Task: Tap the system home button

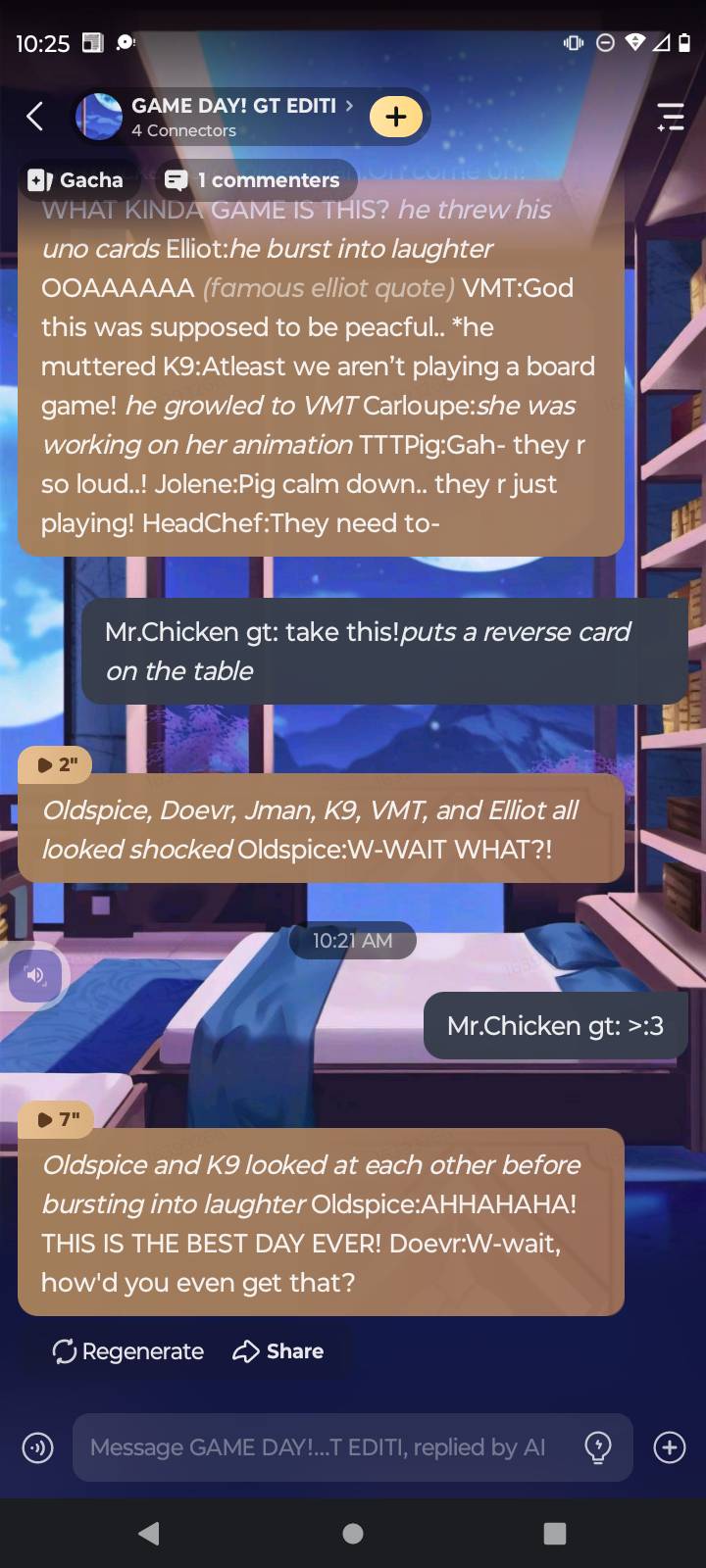Action: point(353,1534)
